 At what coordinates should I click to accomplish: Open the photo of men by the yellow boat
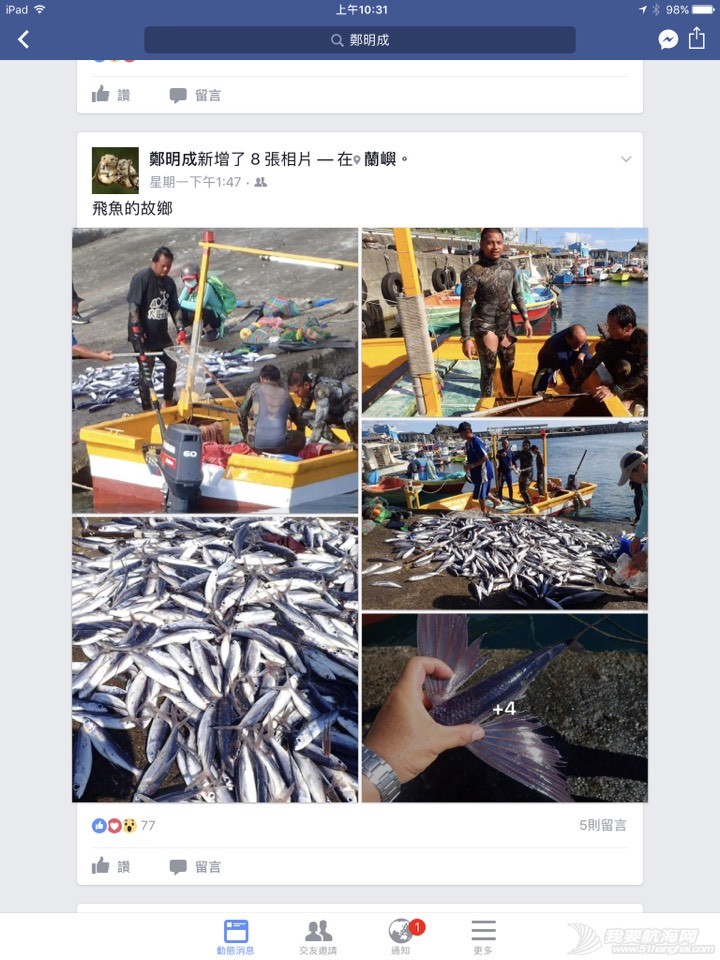[x=215, y=370]
